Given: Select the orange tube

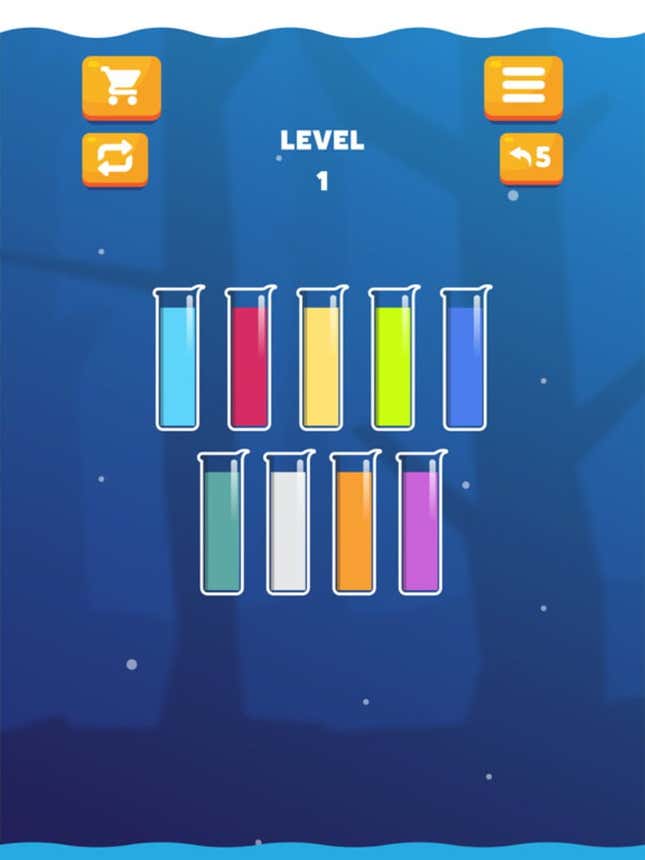Looking at the screenshot, I should tap(354, 524).
